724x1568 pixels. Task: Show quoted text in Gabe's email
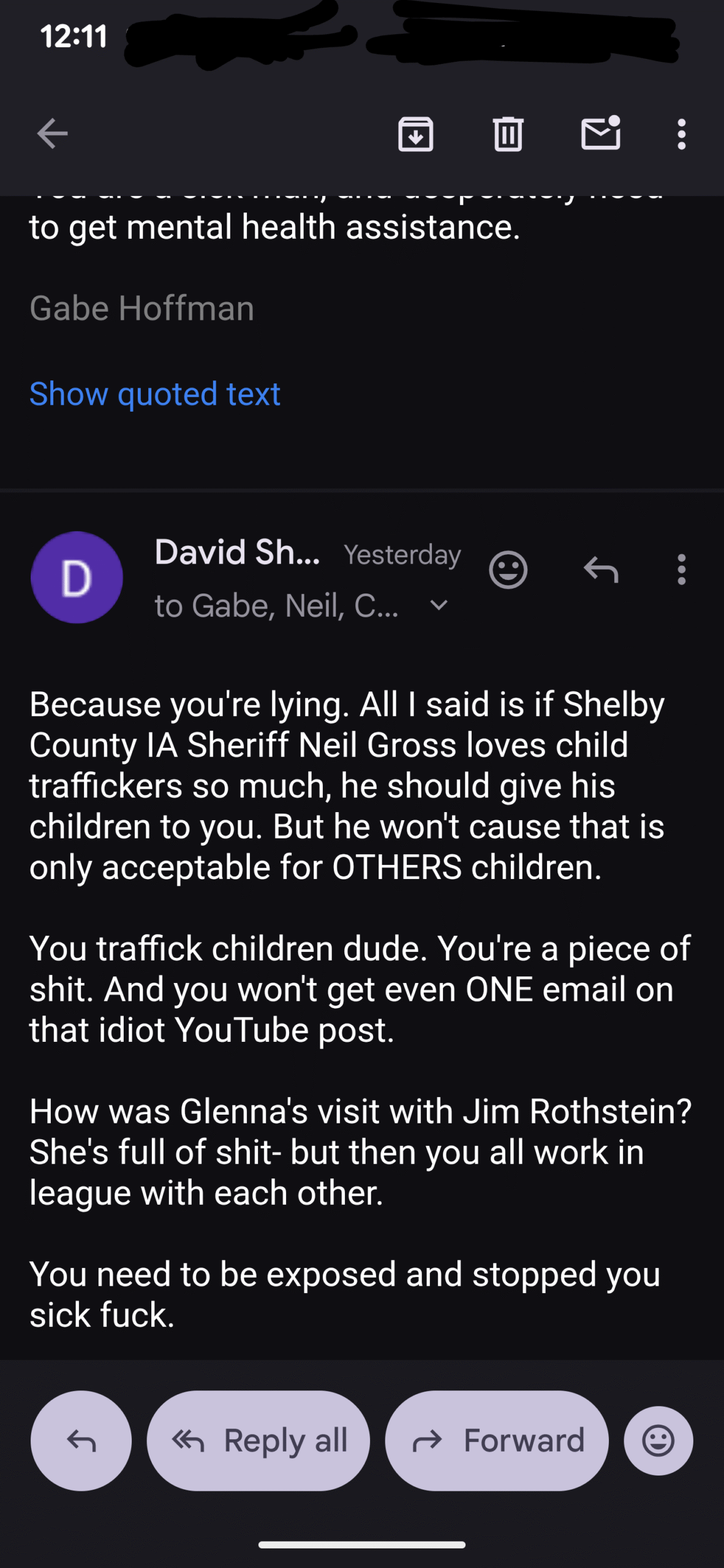[x=155, y=393]
